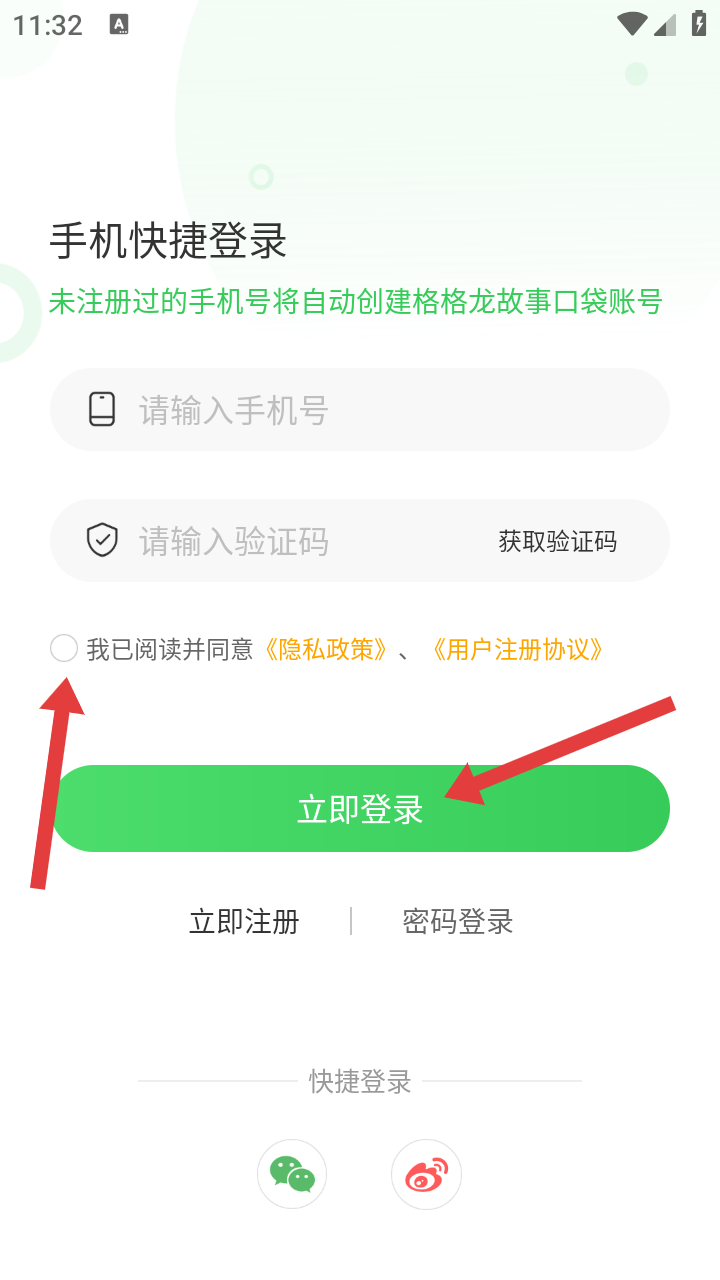
Task: Open the 隐私政策 link
Action: (326, 650)
